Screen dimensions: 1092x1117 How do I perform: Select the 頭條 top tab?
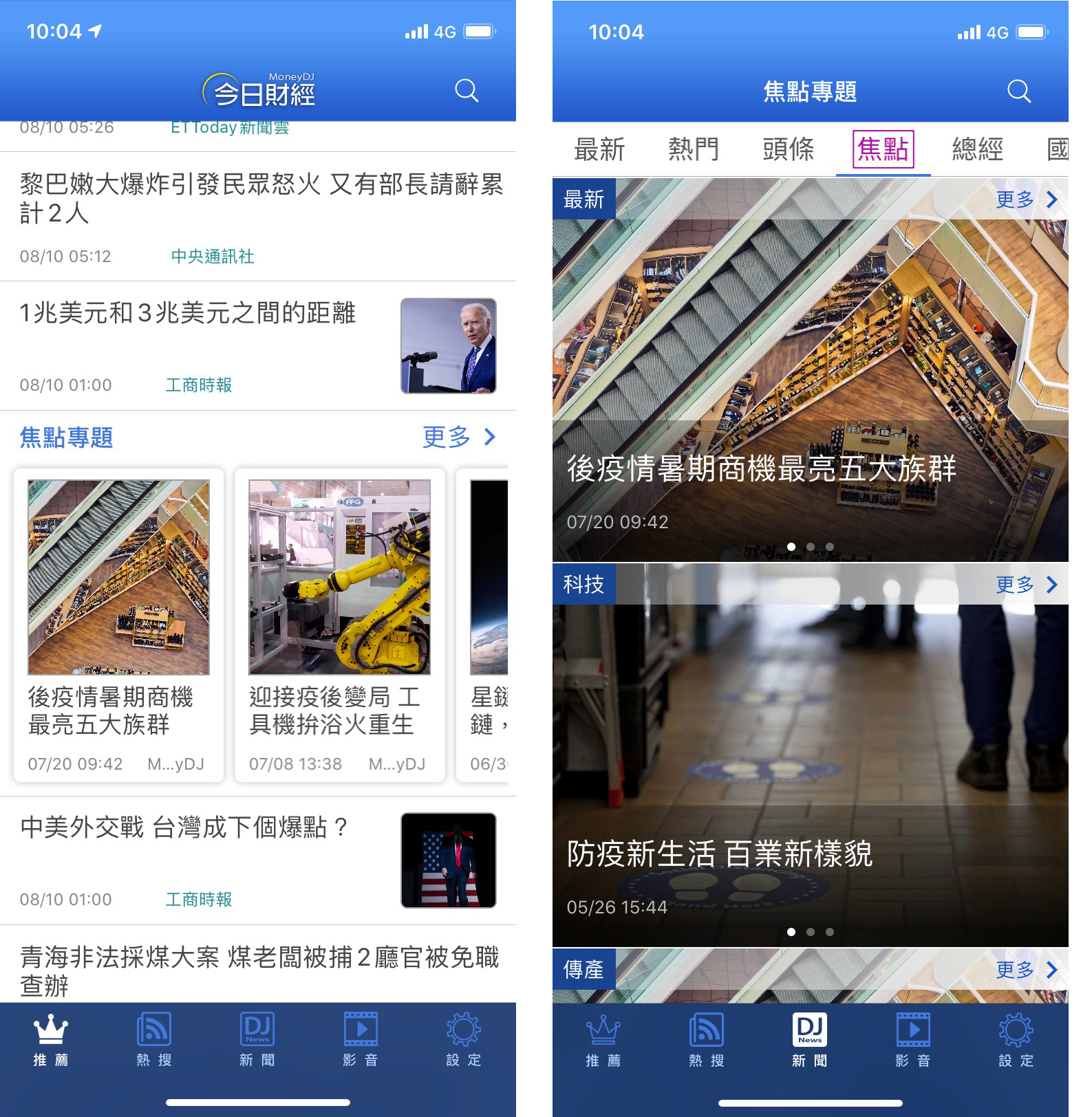788,149
